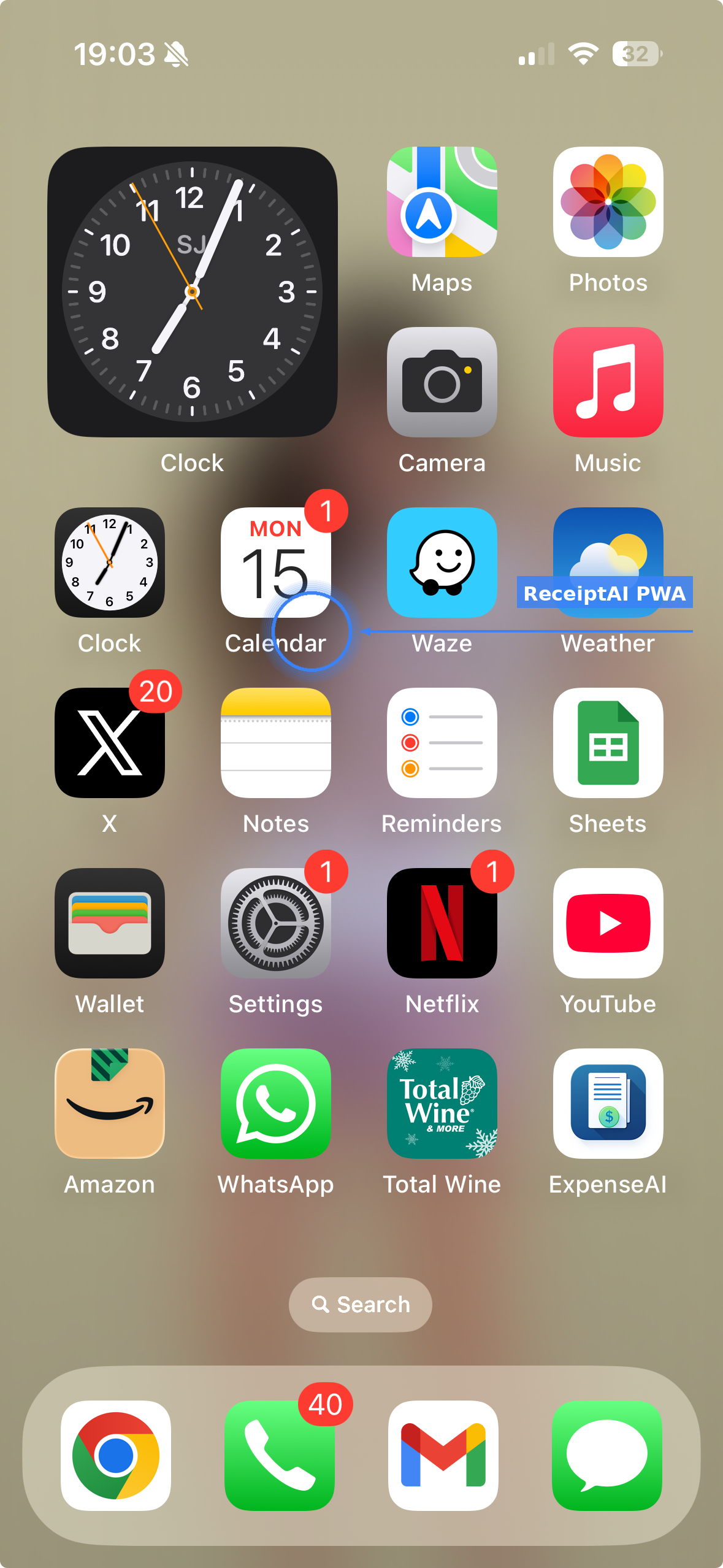Image resolution: width=723 pixels, height=1568 pixels.
Task: Launch the Reminders app
Action: pos(442,743)
